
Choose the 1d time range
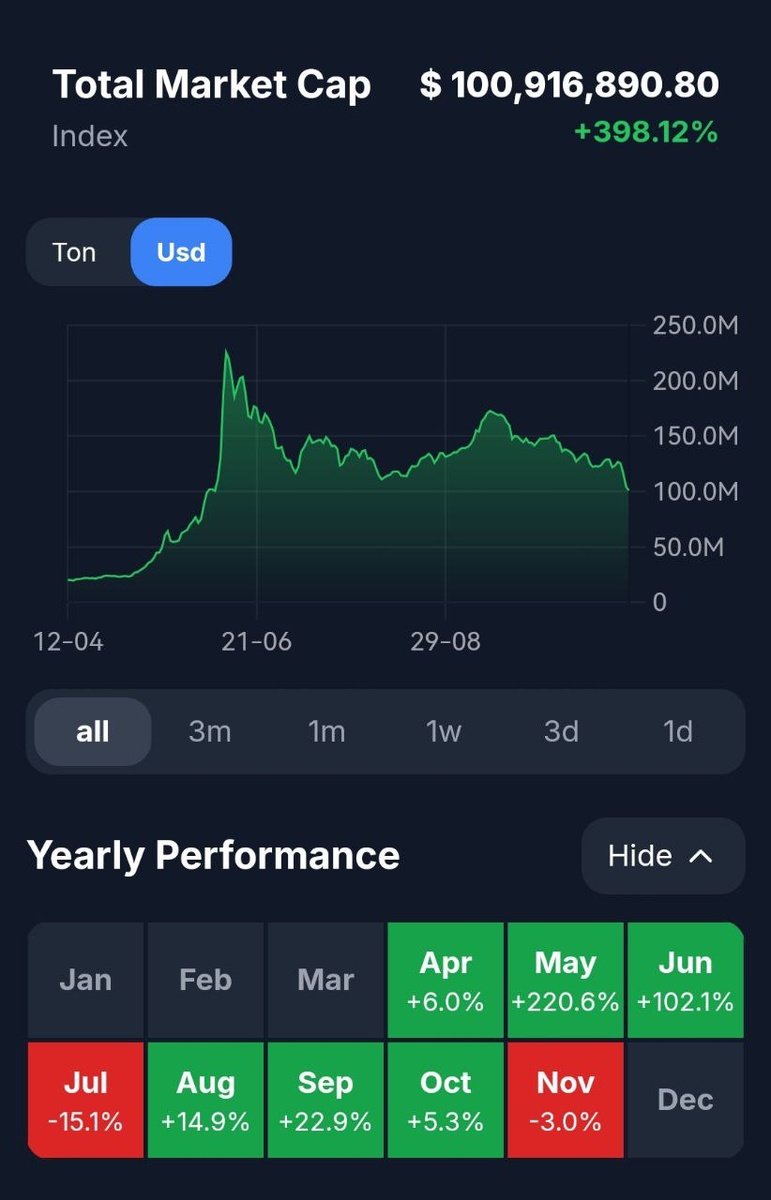pyautogui.click(x=678, y=731)
